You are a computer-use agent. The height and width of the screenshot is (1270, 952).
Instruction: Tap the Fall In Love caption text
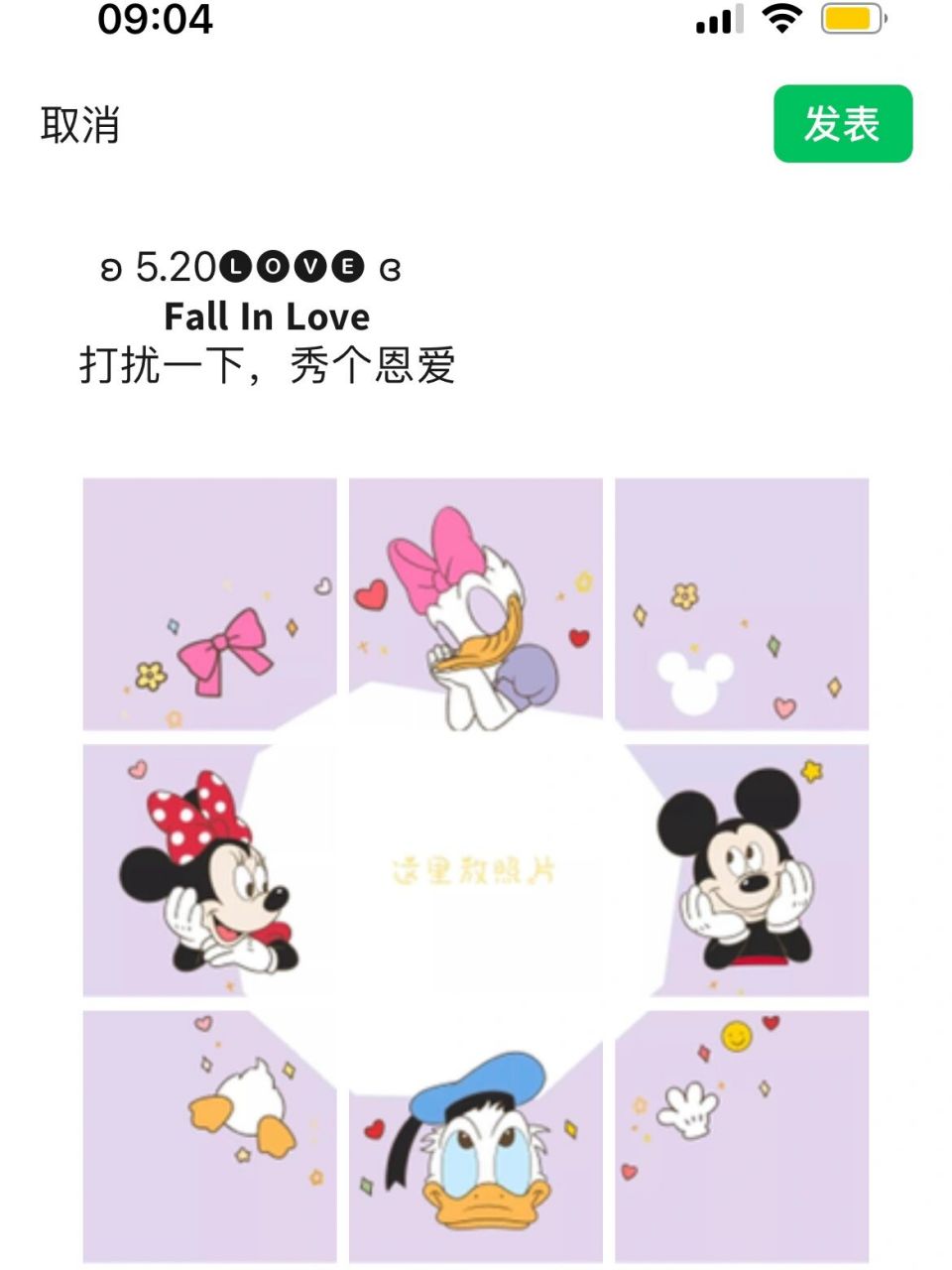point(267,317)
